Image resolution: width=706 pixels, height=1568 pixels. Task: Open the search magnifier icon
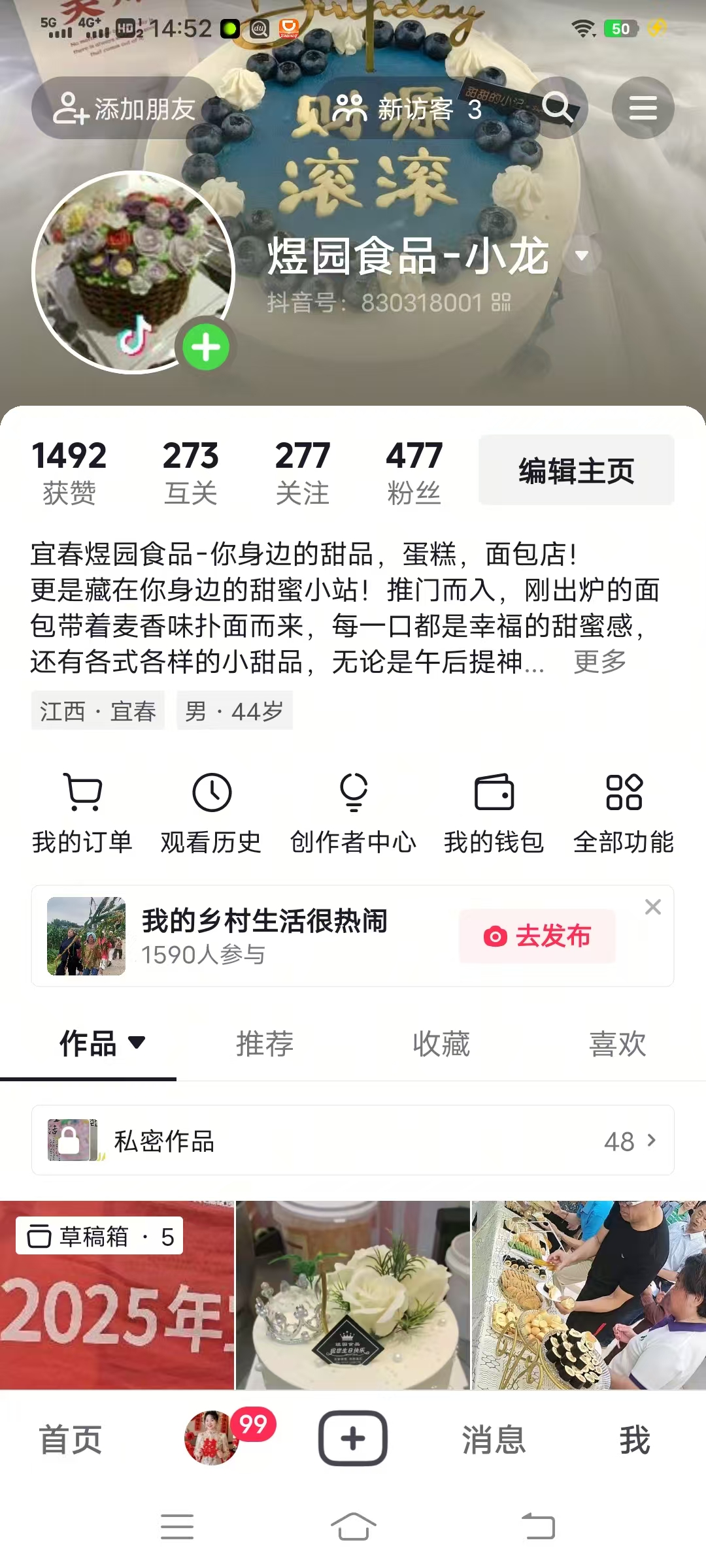click(x=558, y=108)
